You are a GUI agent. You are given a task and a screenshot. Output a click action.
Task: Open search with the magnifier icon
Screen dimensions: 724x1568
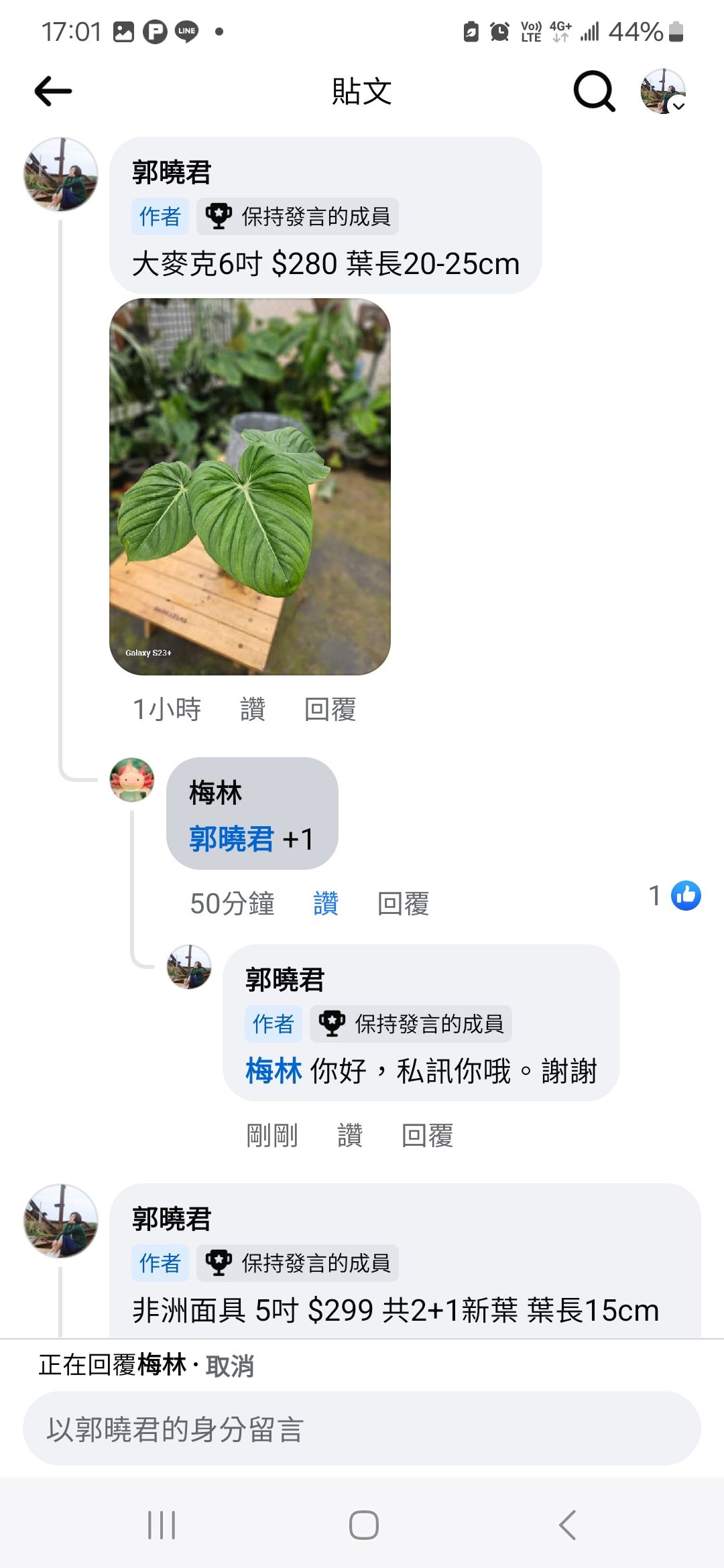594,91
